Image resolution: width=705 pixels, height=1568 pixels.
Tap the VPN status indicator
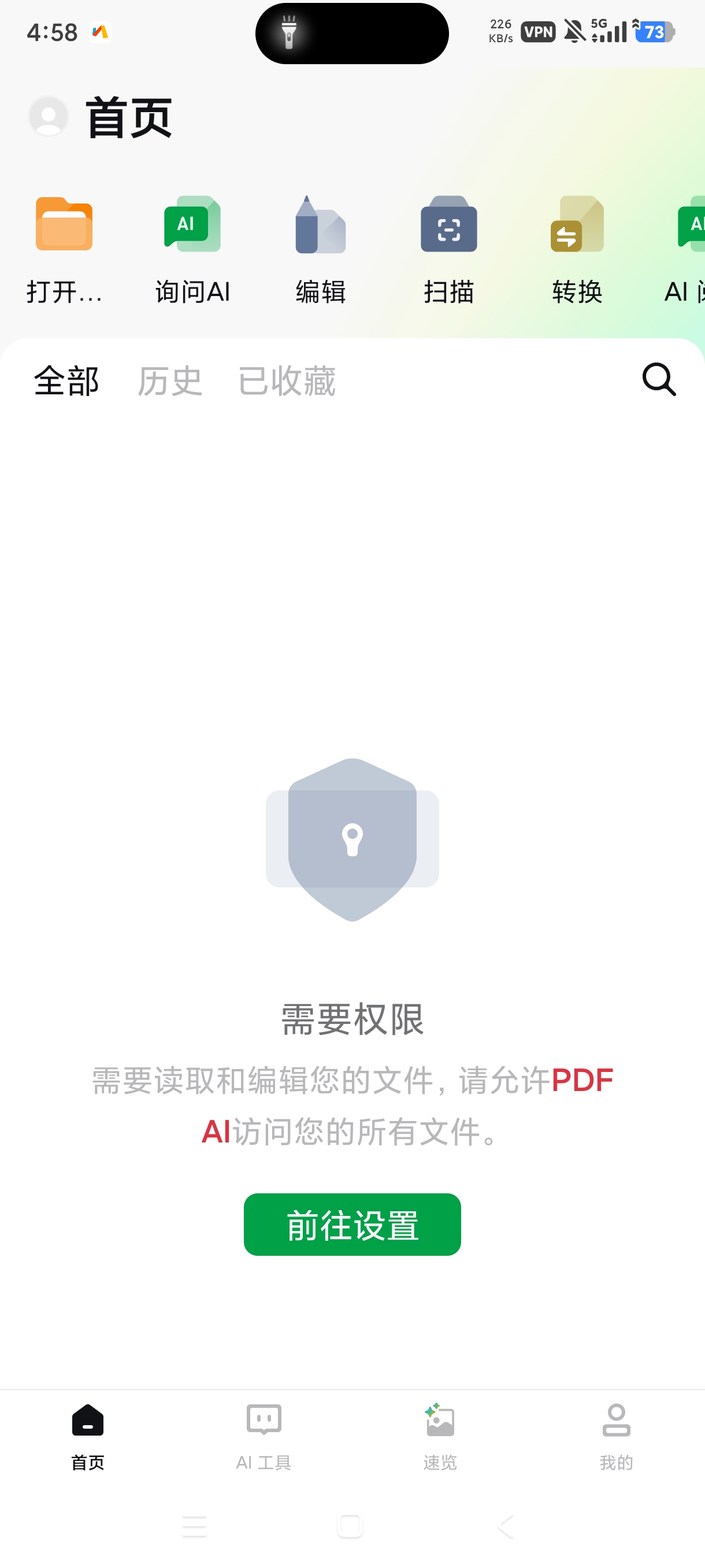[538, 32]
